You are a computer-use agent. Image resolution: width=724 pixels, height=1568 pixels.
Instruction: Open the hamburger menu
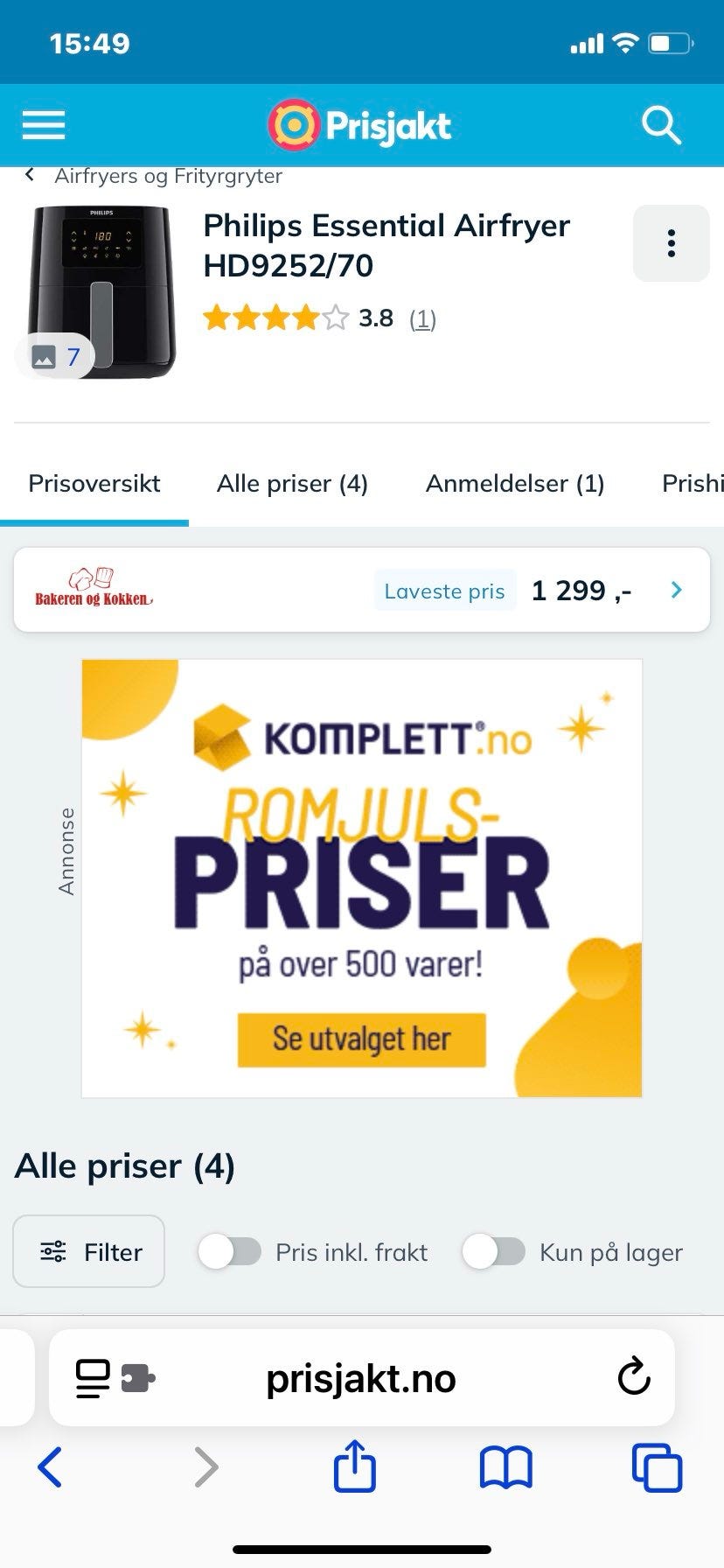tap(43, 124)
